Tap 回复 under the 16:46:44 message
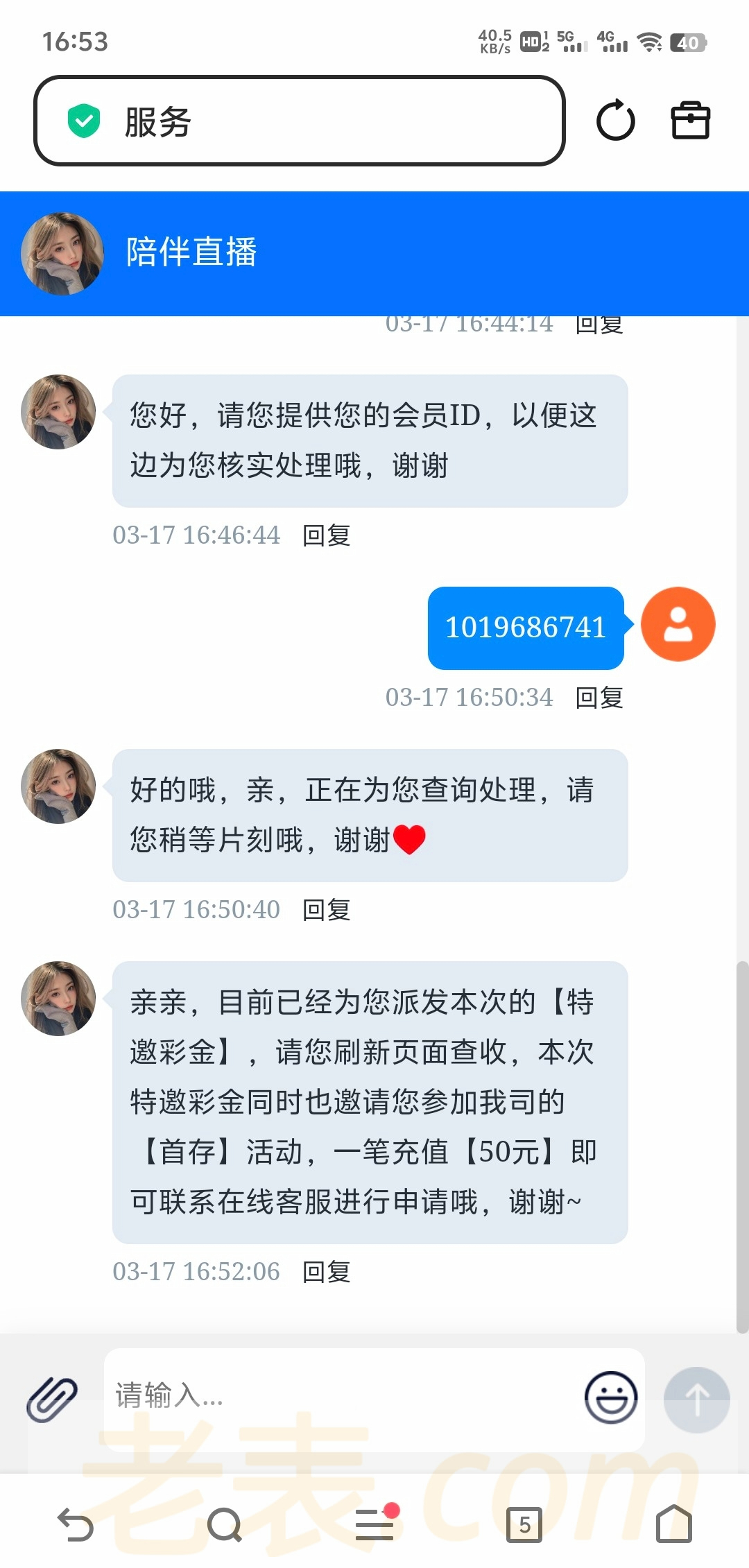 [326, 535]
